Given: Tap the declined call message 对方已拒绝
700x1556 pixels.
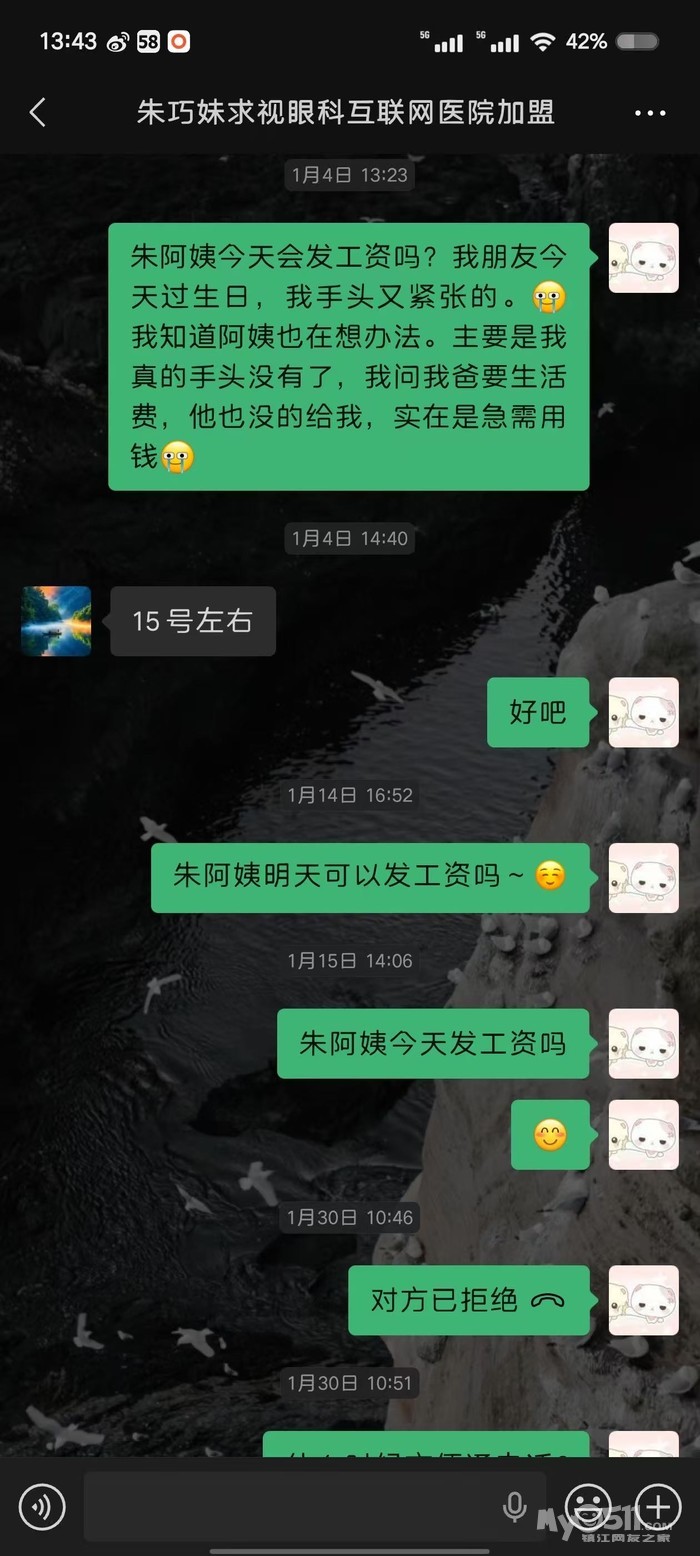Looking at the screenshot, I should pos(468,1300).
